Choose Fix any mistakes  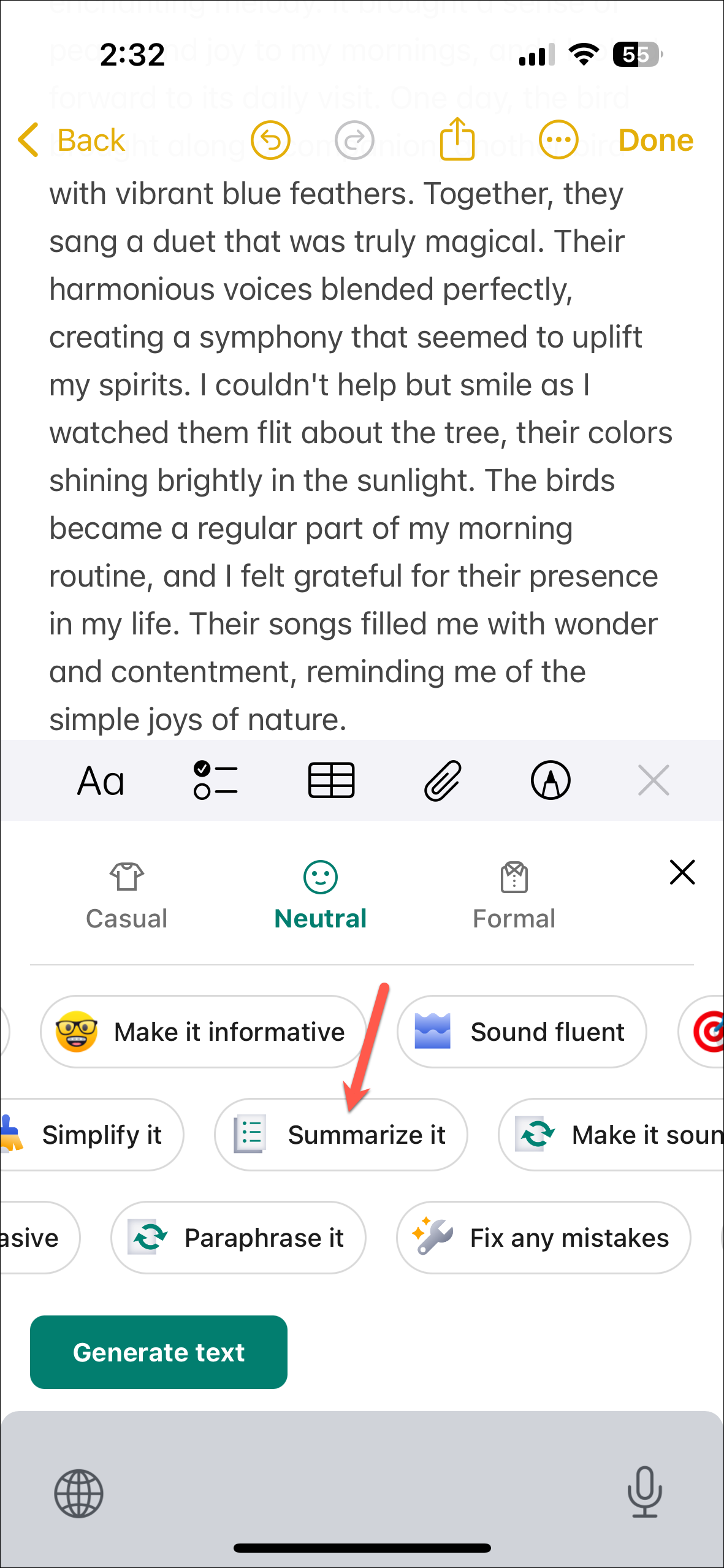[543, 1238]
